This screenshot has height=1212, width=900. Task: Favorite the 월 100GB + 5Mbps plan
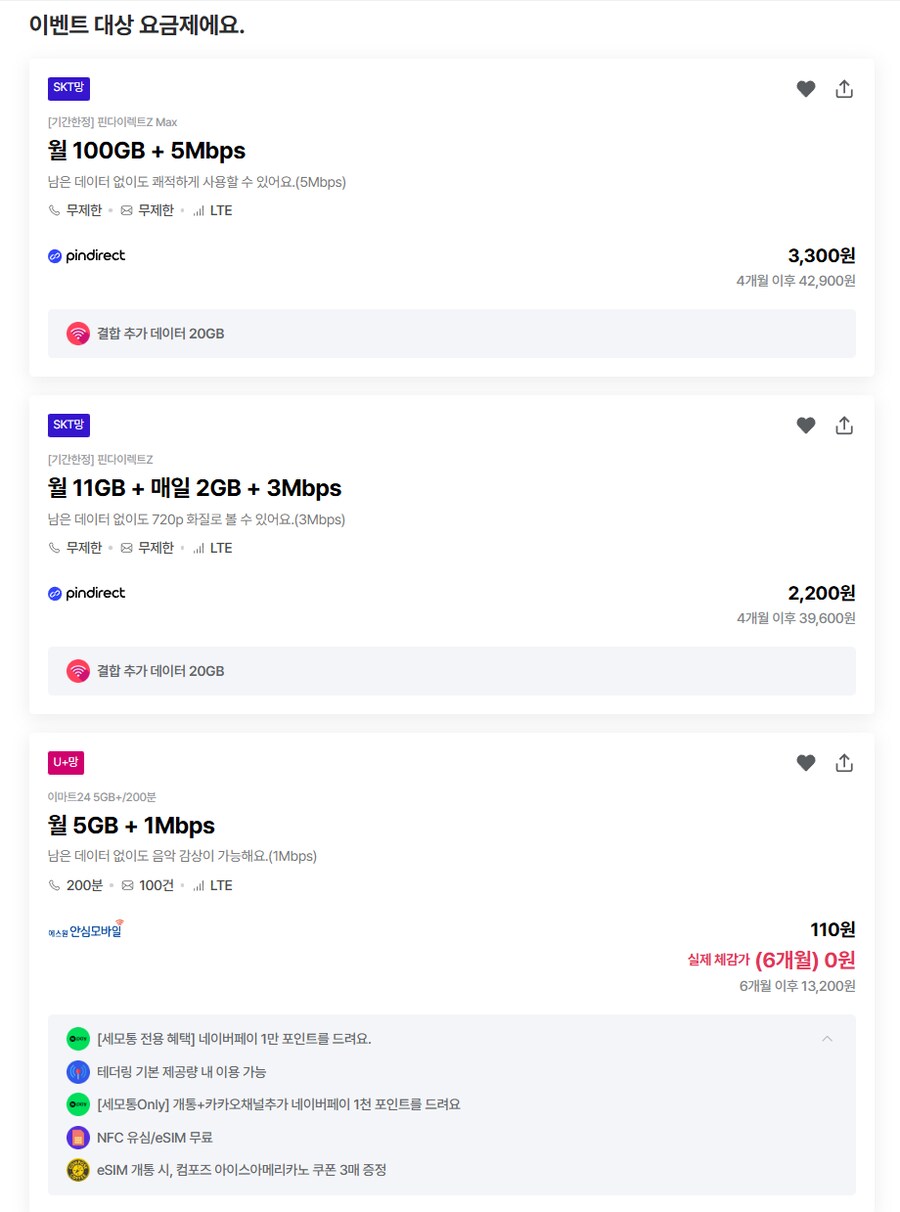click(x=806, y=88)
